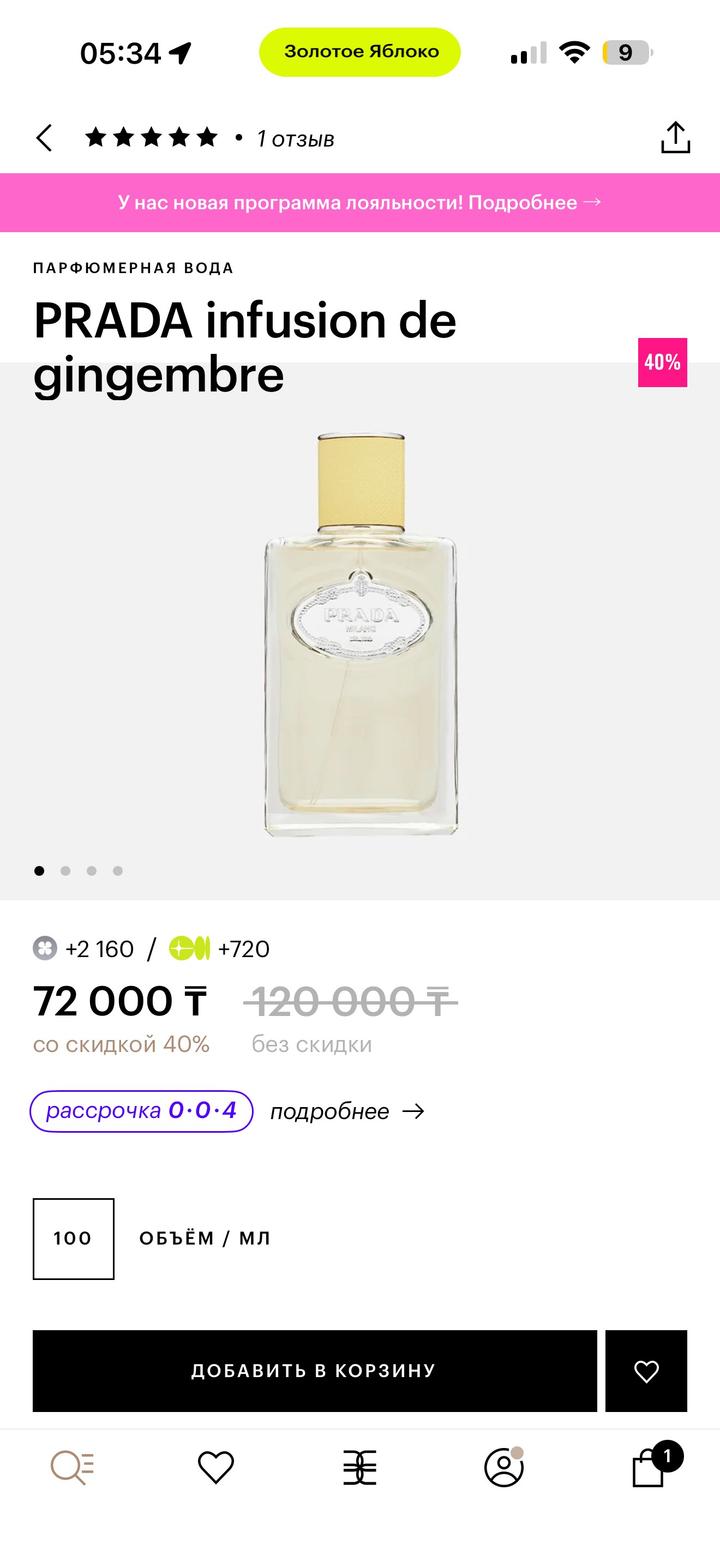Open подробнее installment details
Image resolution: width=720 pixels, height=1564 pixels.
347,1112
